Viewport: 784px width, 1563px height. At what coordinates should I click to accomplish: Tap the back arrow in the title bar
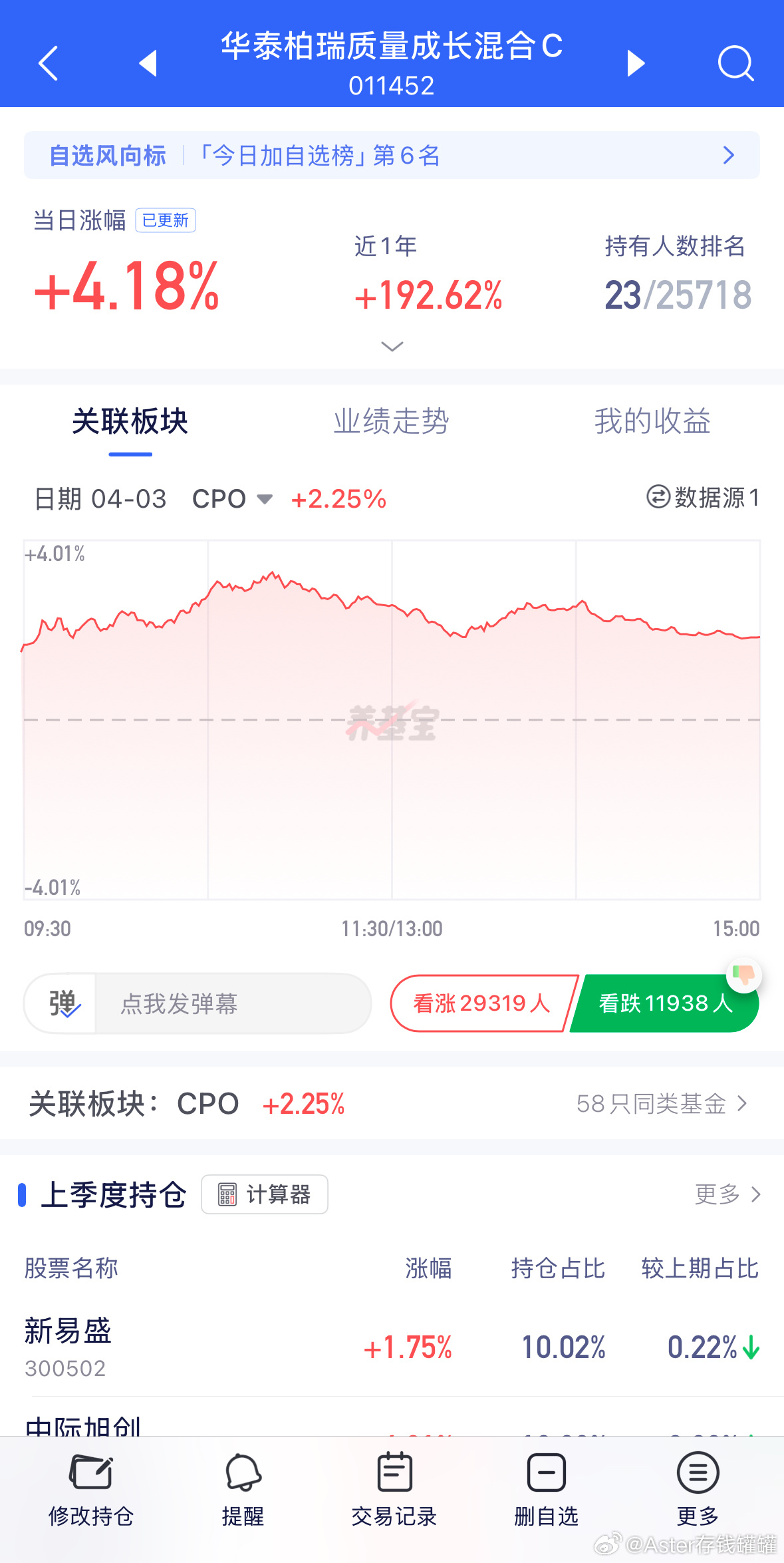49,63
